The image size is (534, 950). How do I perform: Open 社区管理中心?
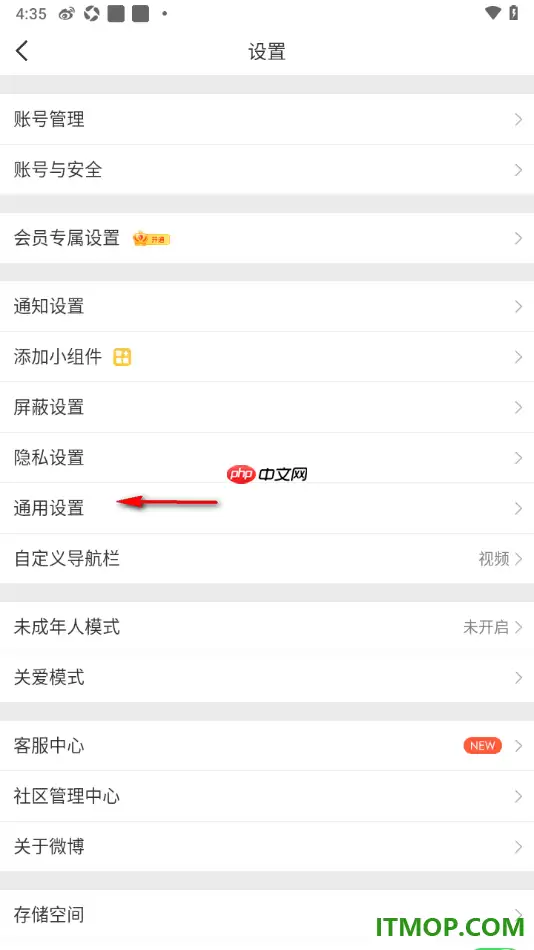[267, 796]
